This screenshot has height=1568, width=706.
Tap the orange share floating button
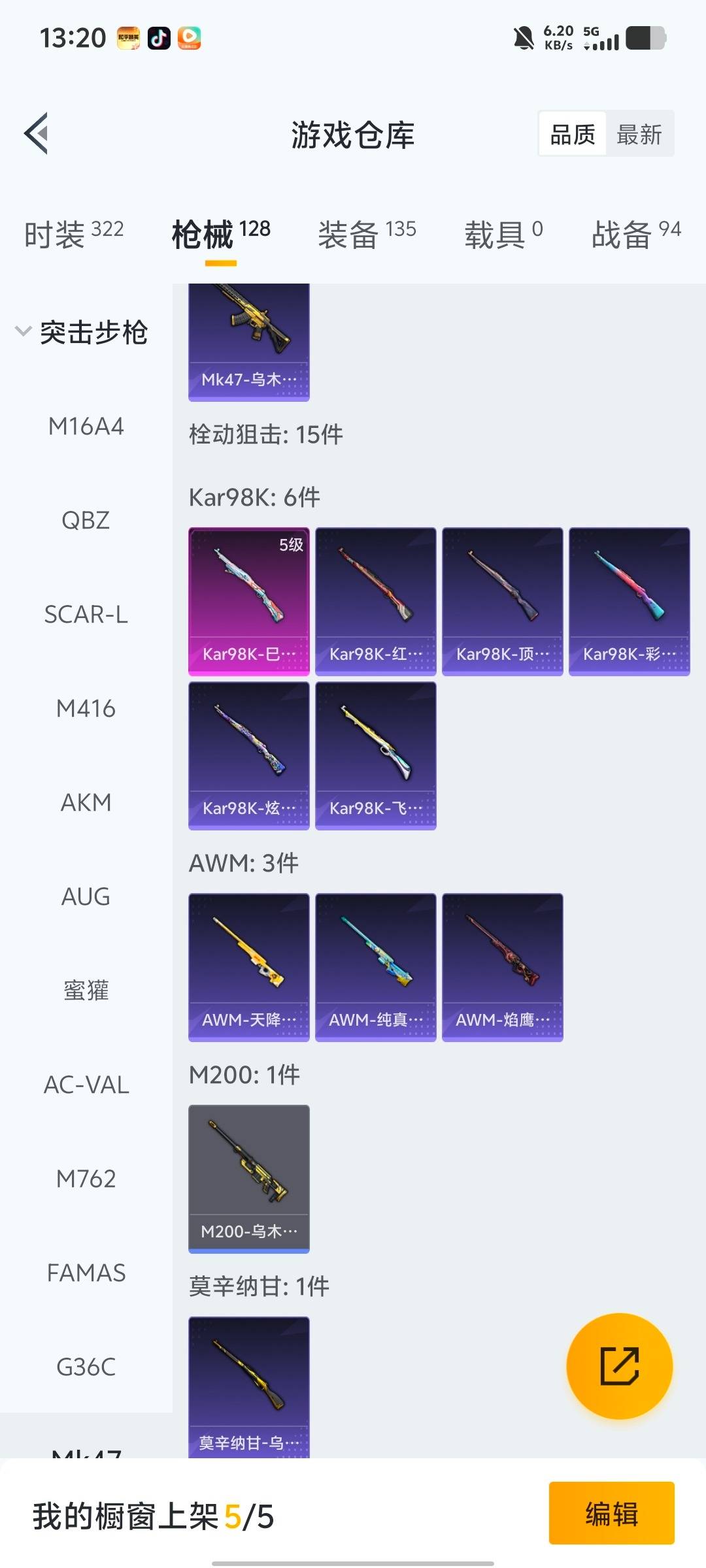click(x=619, y=1366)
